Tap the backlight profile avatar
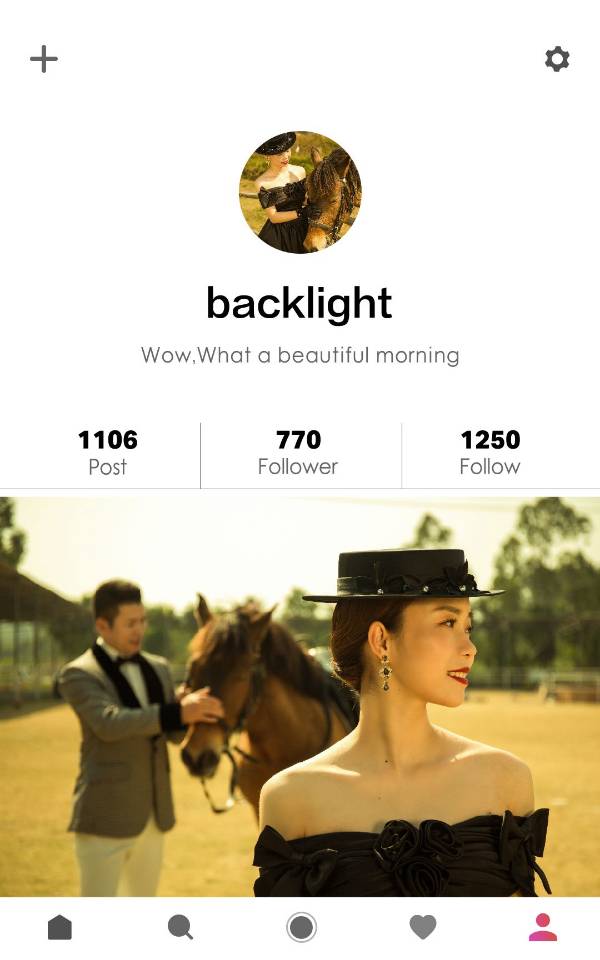 [300, 192]
